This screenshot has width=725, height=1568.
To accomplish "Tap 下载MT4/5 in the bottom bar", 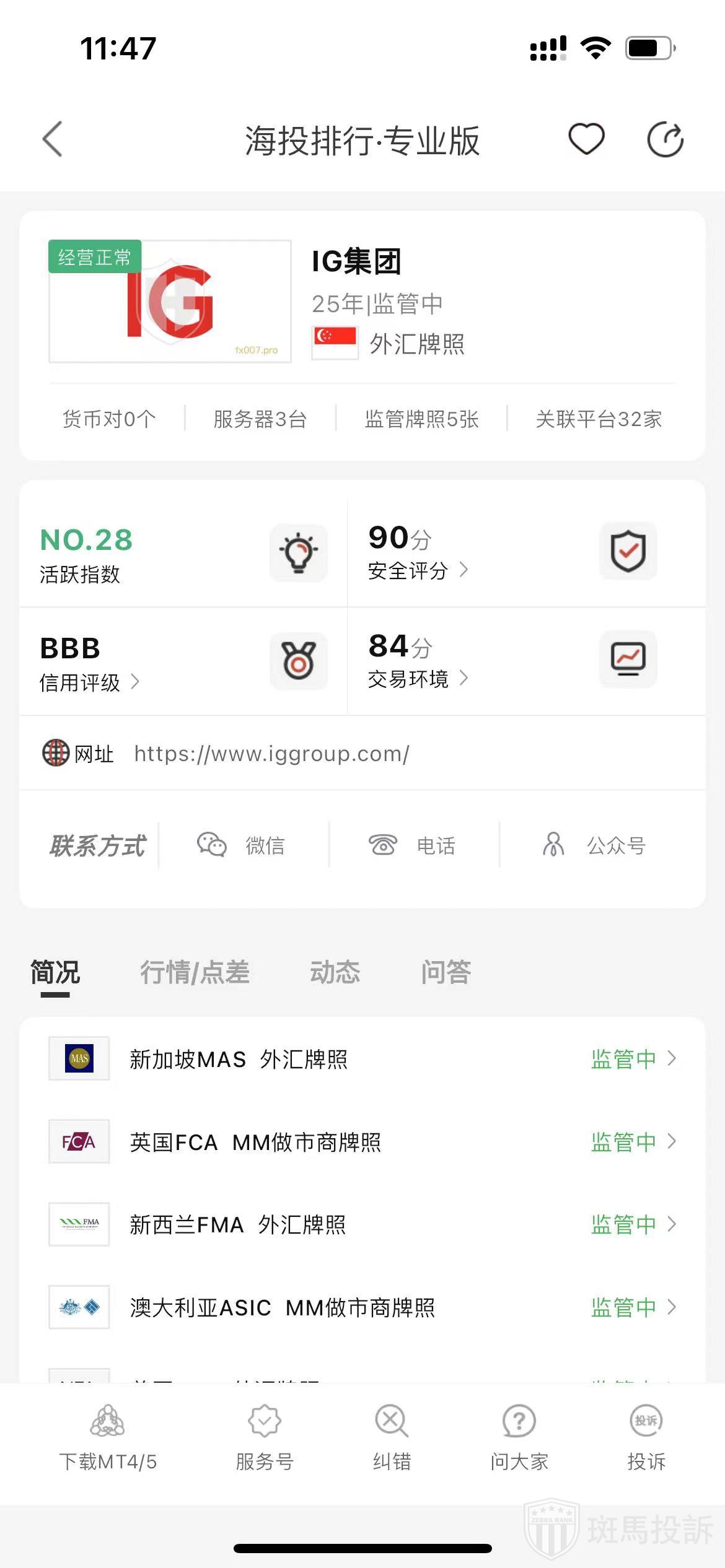I will tap(108, 1438).
